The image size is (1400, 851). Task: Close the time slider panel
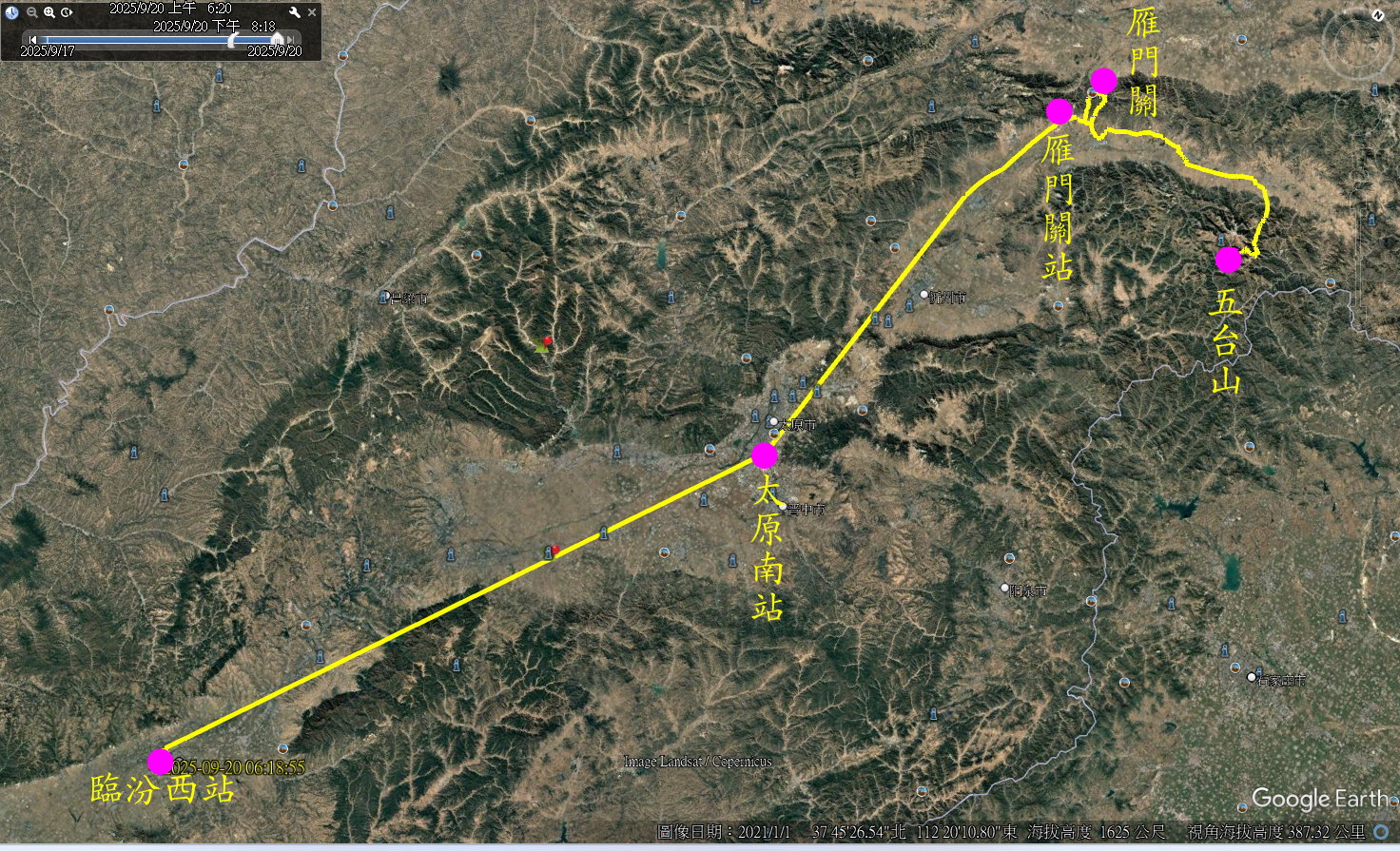[x=312, y=12]
